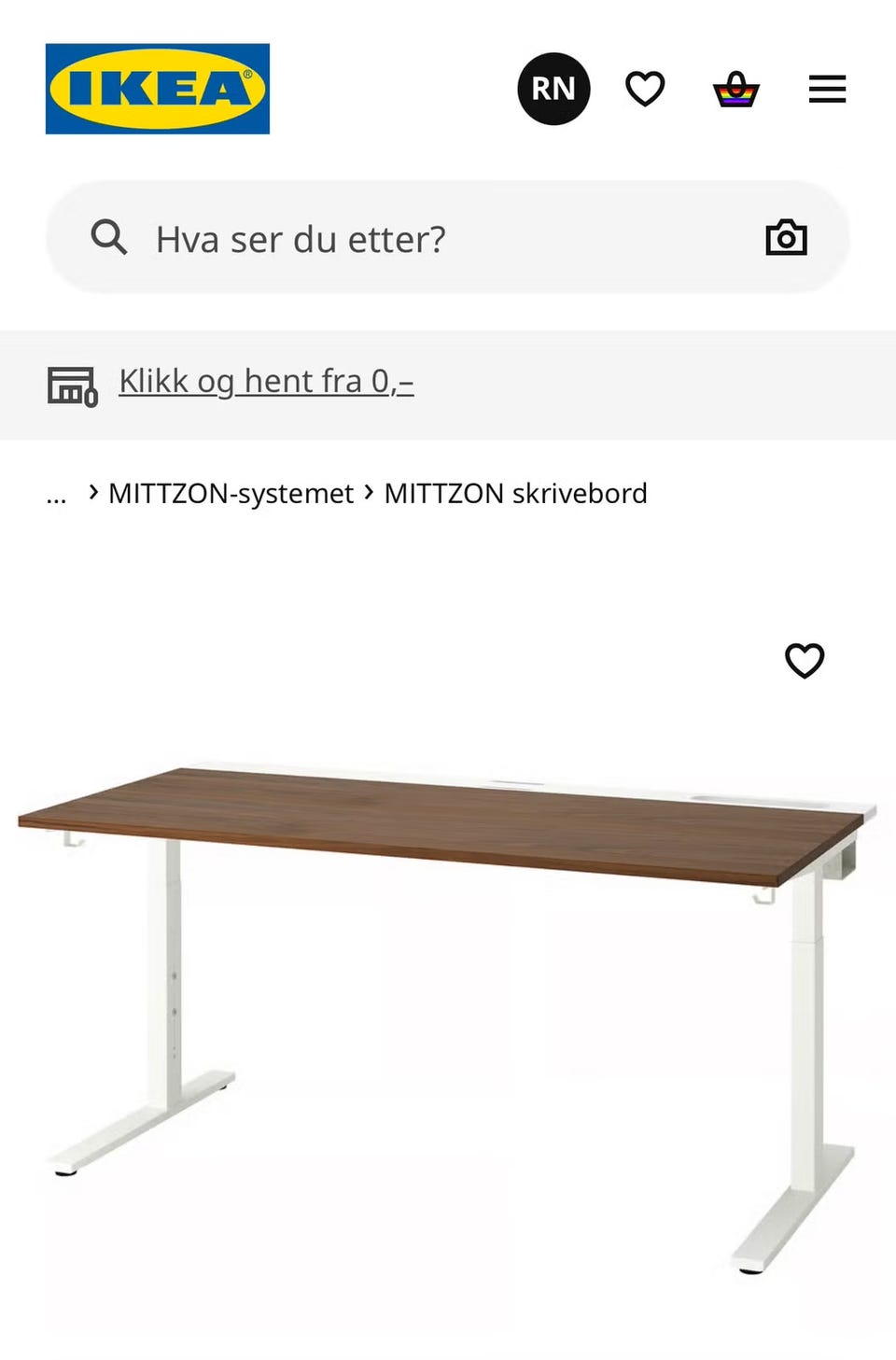
Task: Open the Klikk og hent fra 0,– link
Action: point(266,381)
